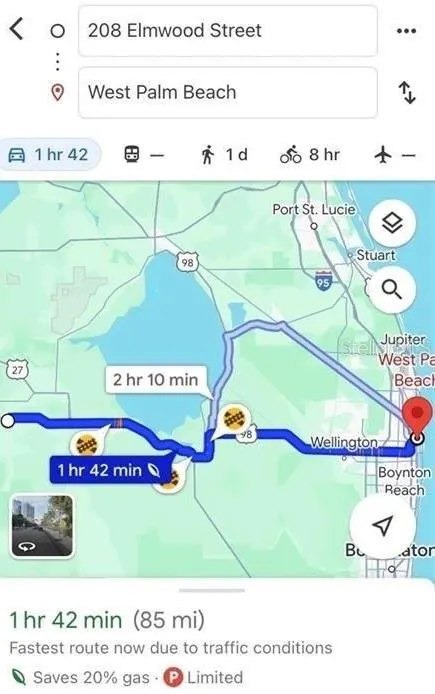Switch to public transit mode
The width and height of the screenshot is (435, 694).
[x=143, y=154]
